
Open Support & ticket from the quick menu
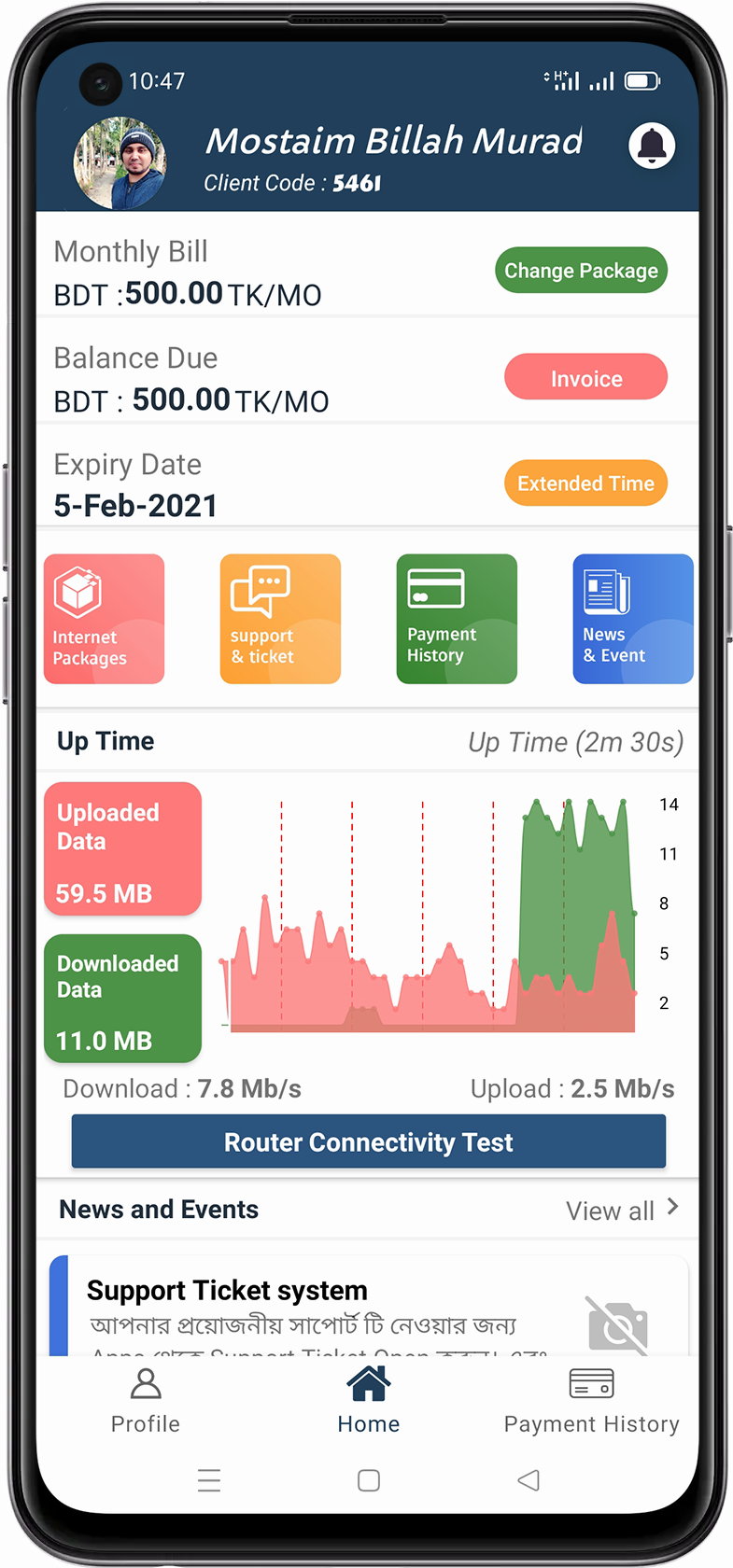(x=280, y=619)
